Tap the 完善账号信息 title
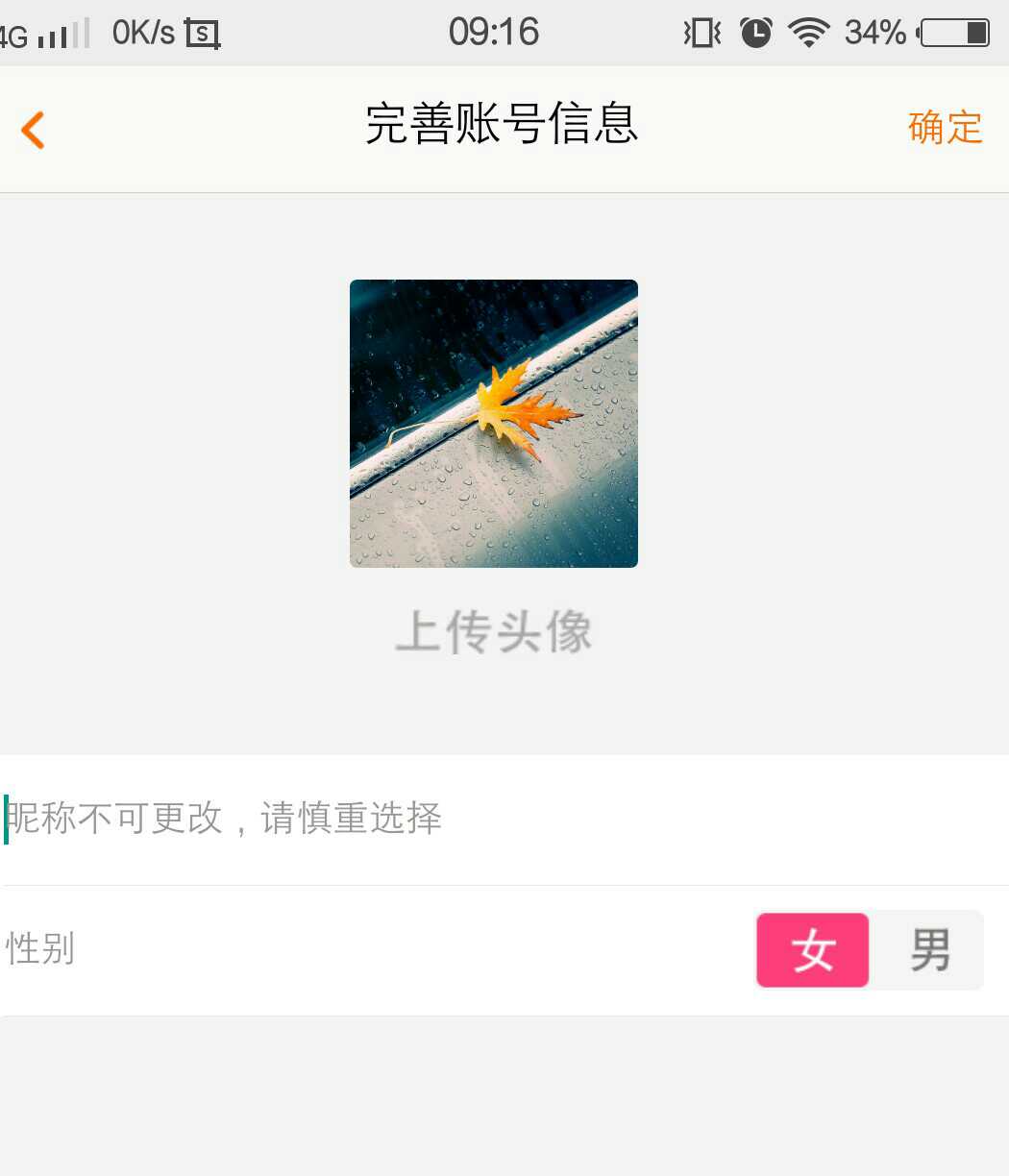The height and width of the screenshot is (1176, 1009). click(502, 126)
